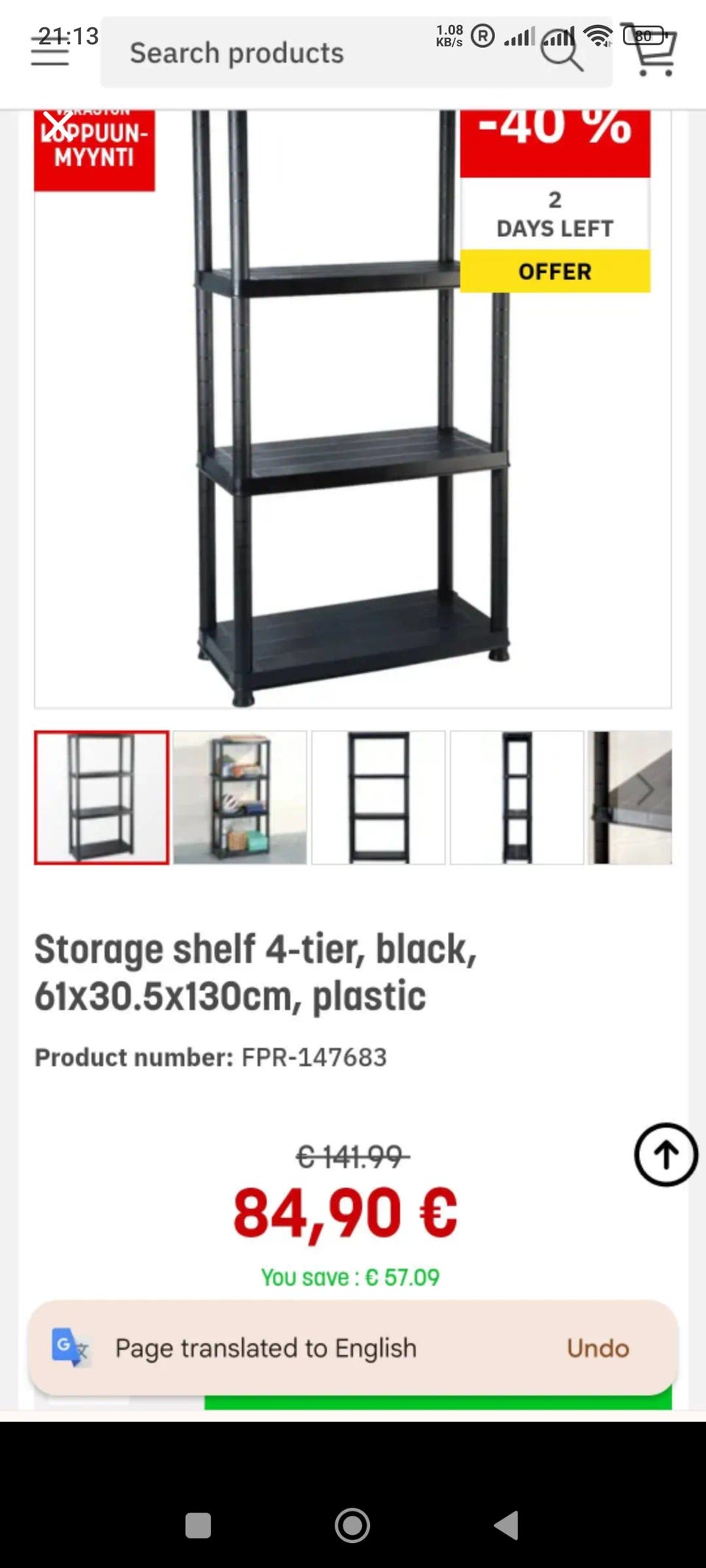Open the shopping cart
The width and height of the screenshot is (706, 1568).
click(x=652, y=51)
